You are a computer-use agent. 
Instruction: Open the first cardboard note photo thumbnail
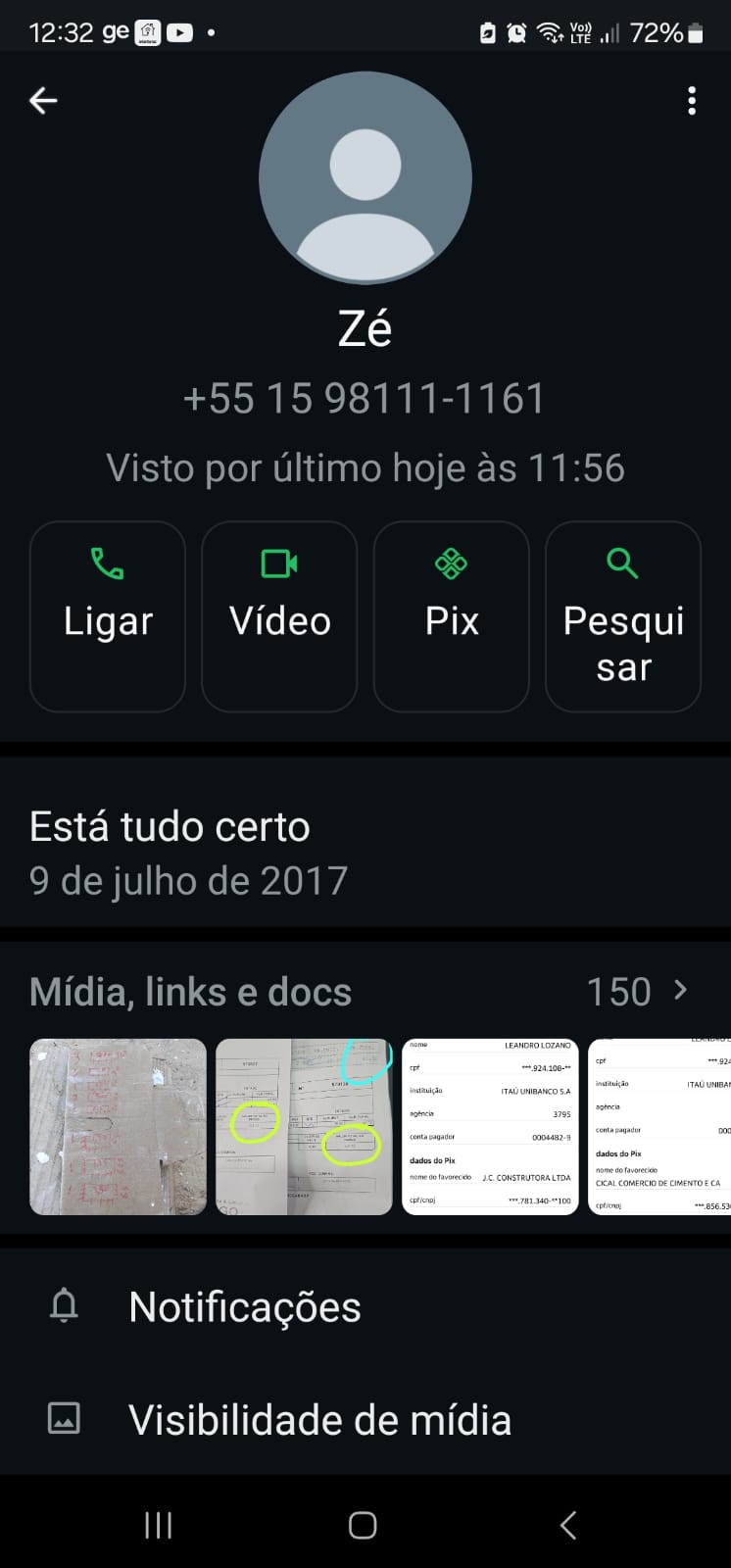118,1127
